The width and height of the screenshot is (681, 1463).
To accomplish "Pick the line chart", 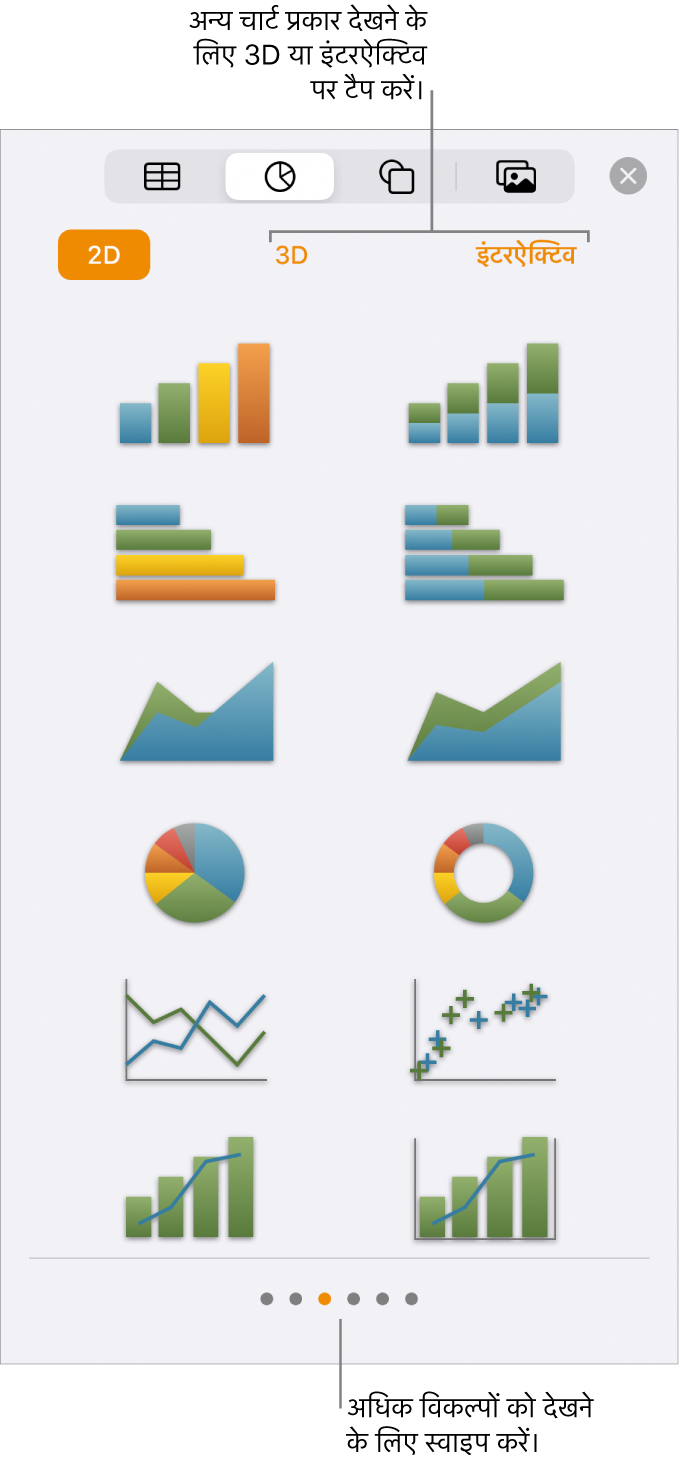I will coord(195,1030).
